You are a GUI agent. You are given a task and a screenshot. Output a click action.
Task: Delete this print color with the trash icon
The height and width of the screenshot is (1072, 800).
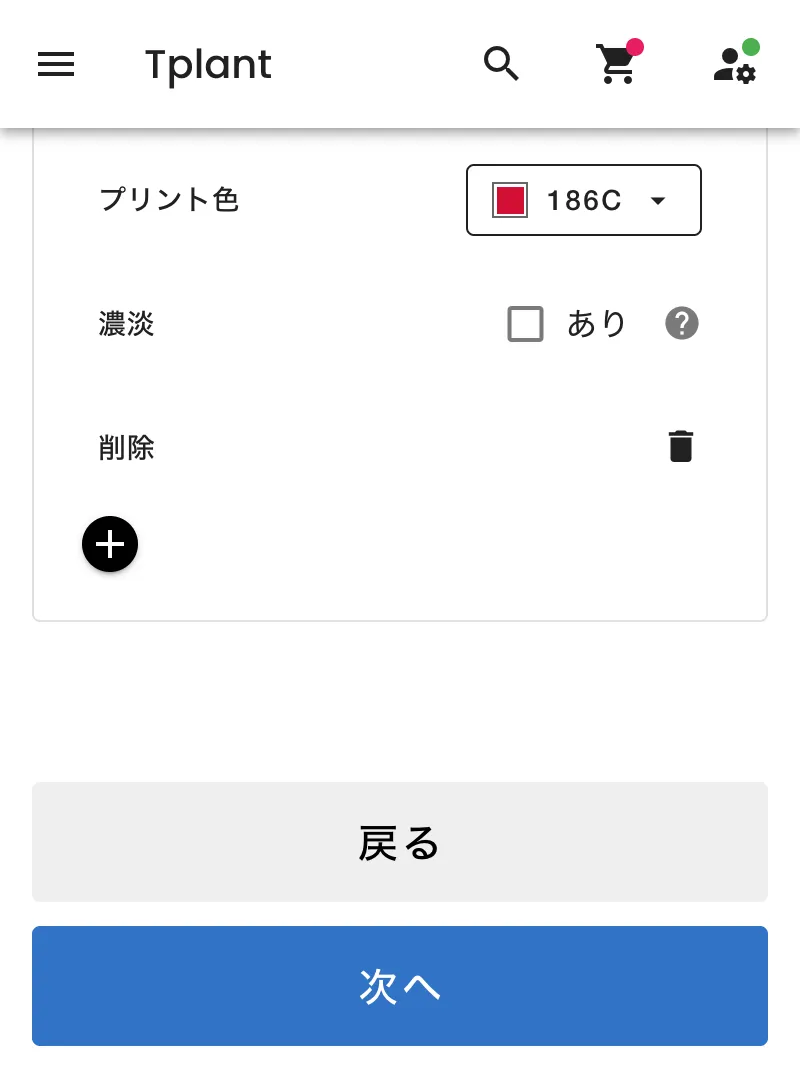point(681,446)
